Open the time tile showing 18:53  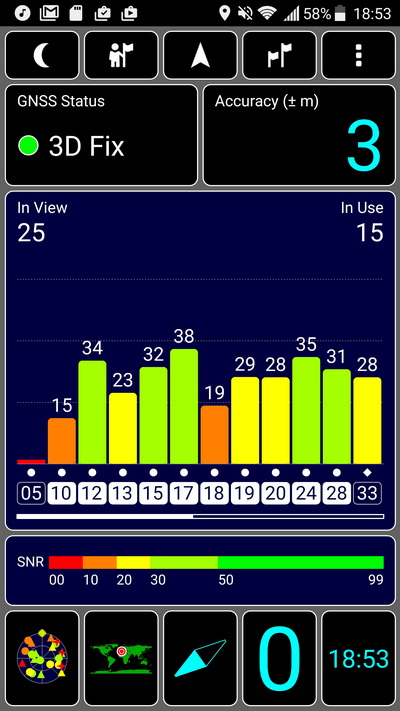358,658
